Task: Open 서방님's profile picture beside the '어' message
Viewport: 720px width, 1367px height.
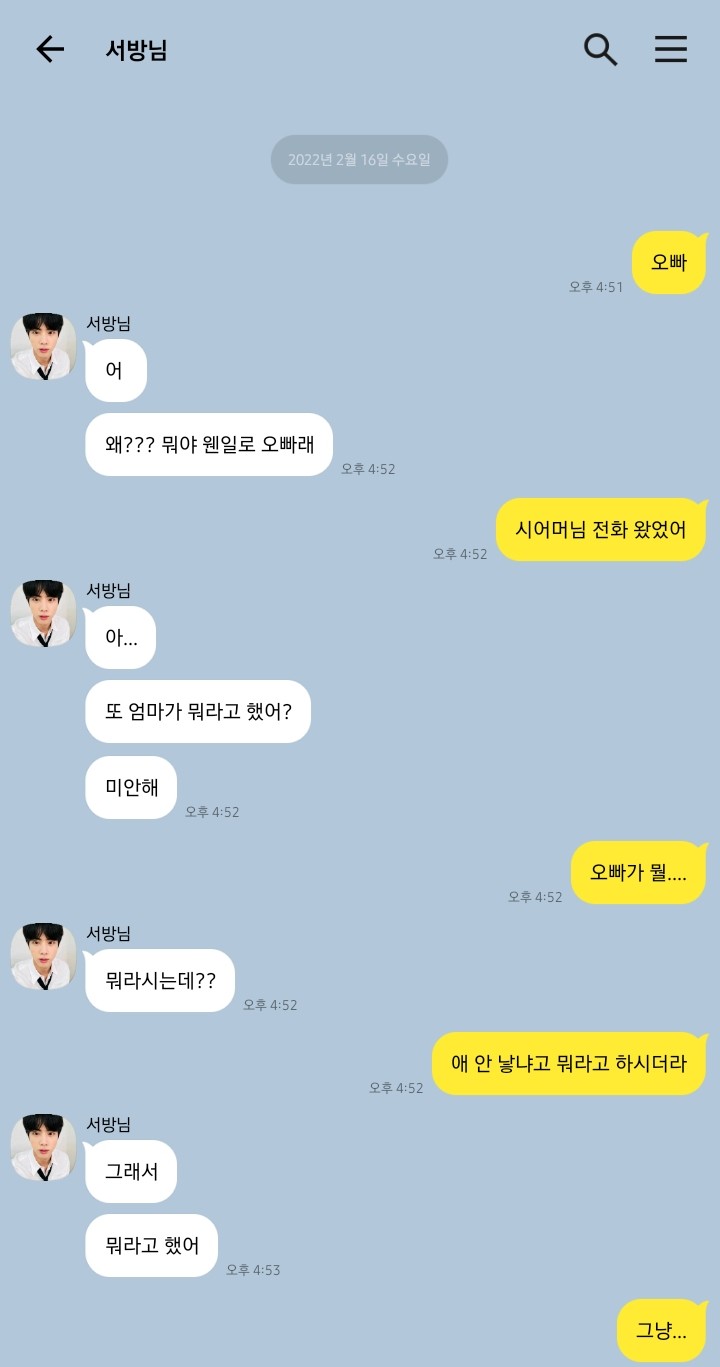Action: click(x=43, y=346)
